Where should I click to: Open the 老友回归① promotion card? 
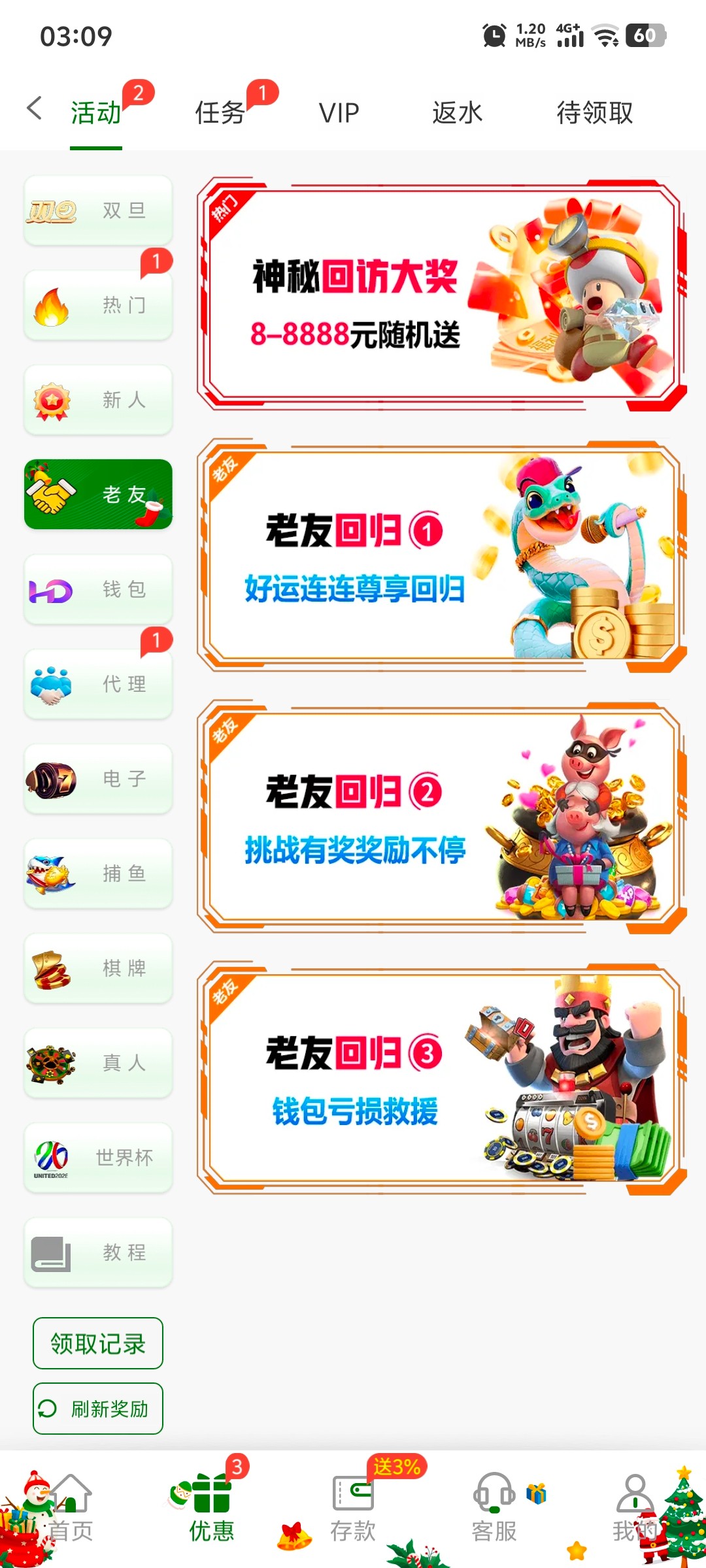(x=441, y=555)
